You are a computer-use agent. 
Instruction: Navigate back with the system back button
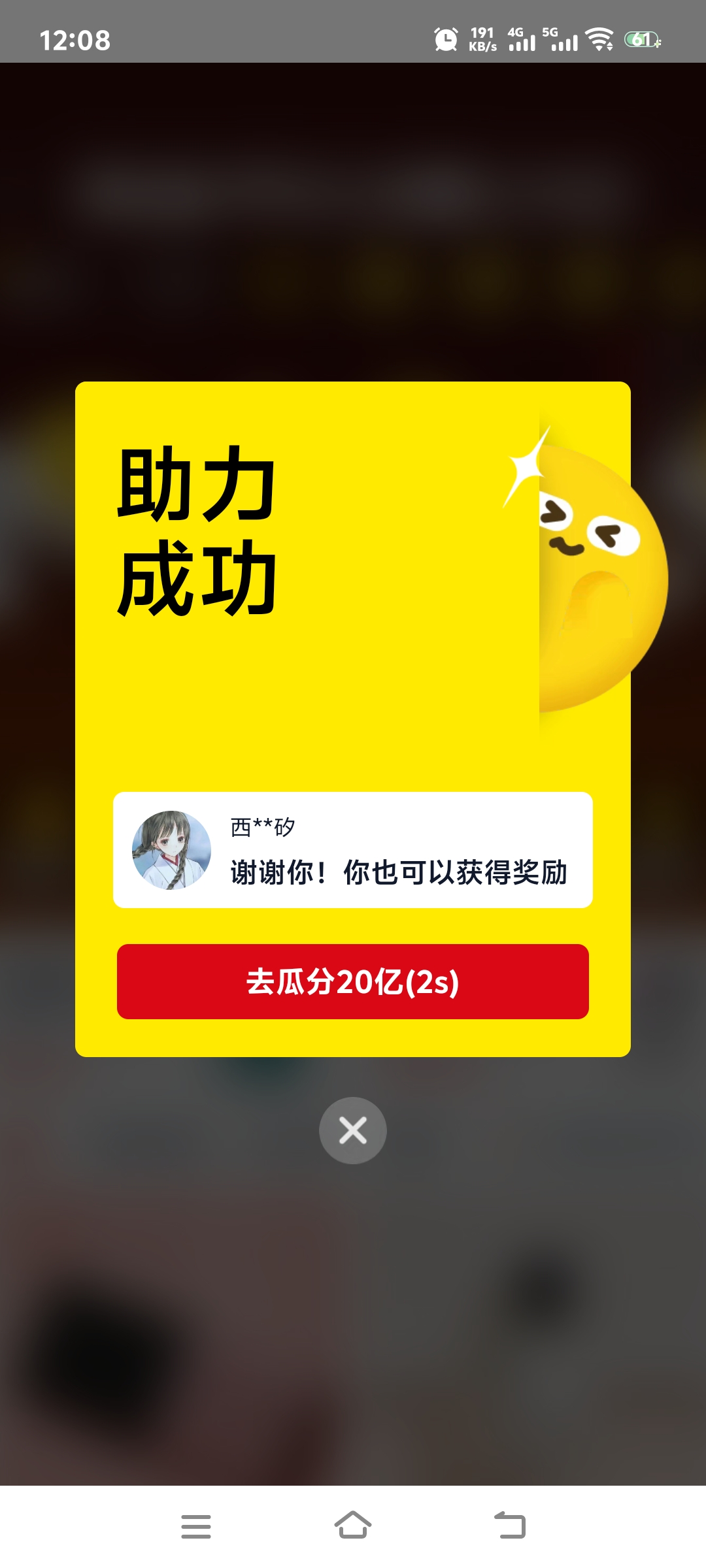pyautogui.click(x=510, y=1526)
